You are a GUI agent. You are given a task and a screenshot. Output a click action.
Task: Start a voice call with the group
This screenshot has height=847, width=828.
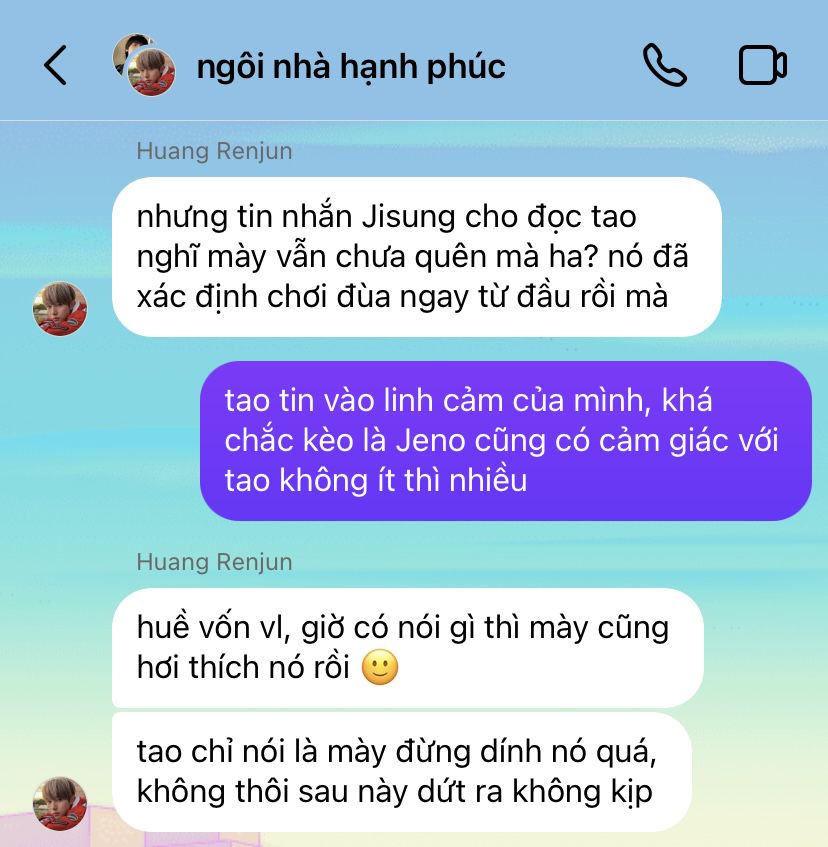point(664,66)
